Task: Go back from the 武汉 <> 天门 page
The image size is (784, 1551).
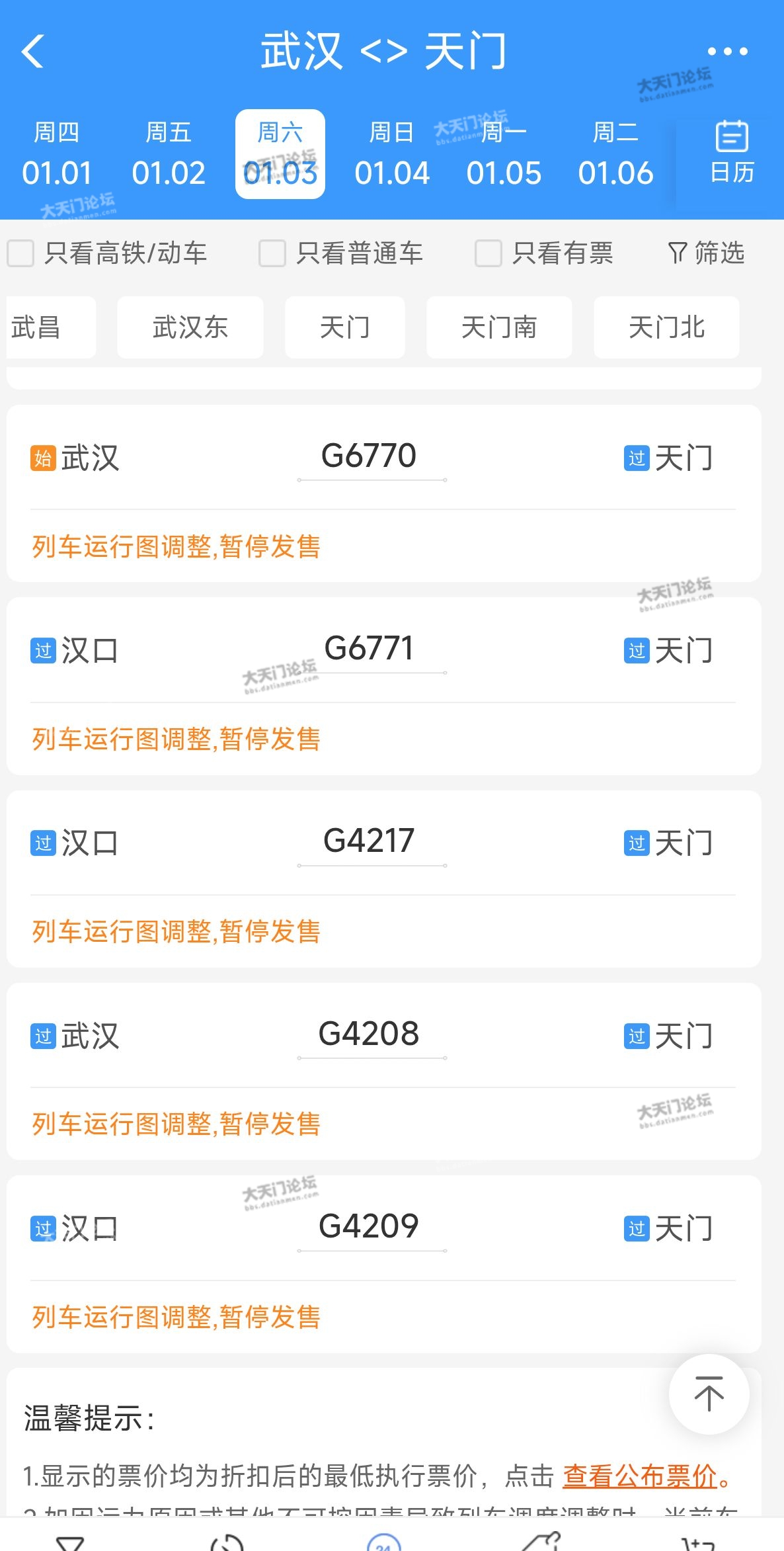Action: [33, 52]
